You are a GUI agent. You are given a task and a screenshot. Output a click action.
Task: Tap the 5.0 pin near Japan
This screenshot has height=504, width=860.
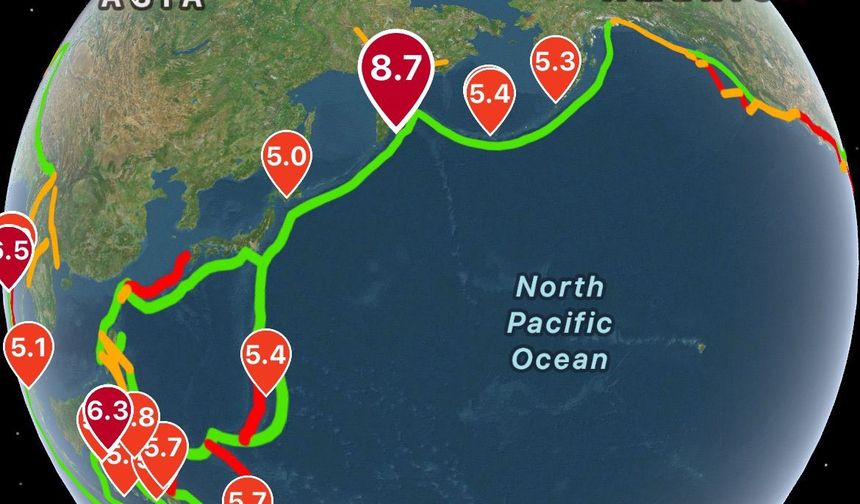point(287,158)
